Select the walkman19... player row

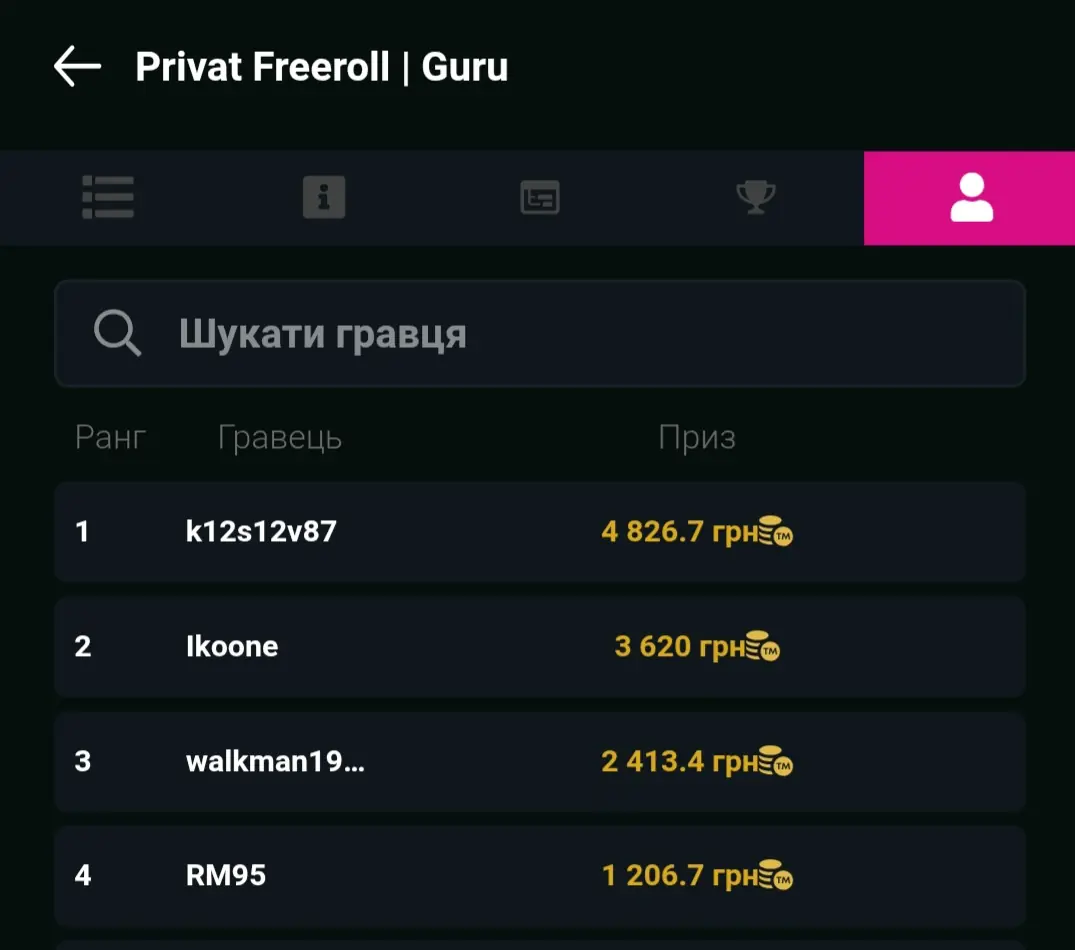coord(540,762)
